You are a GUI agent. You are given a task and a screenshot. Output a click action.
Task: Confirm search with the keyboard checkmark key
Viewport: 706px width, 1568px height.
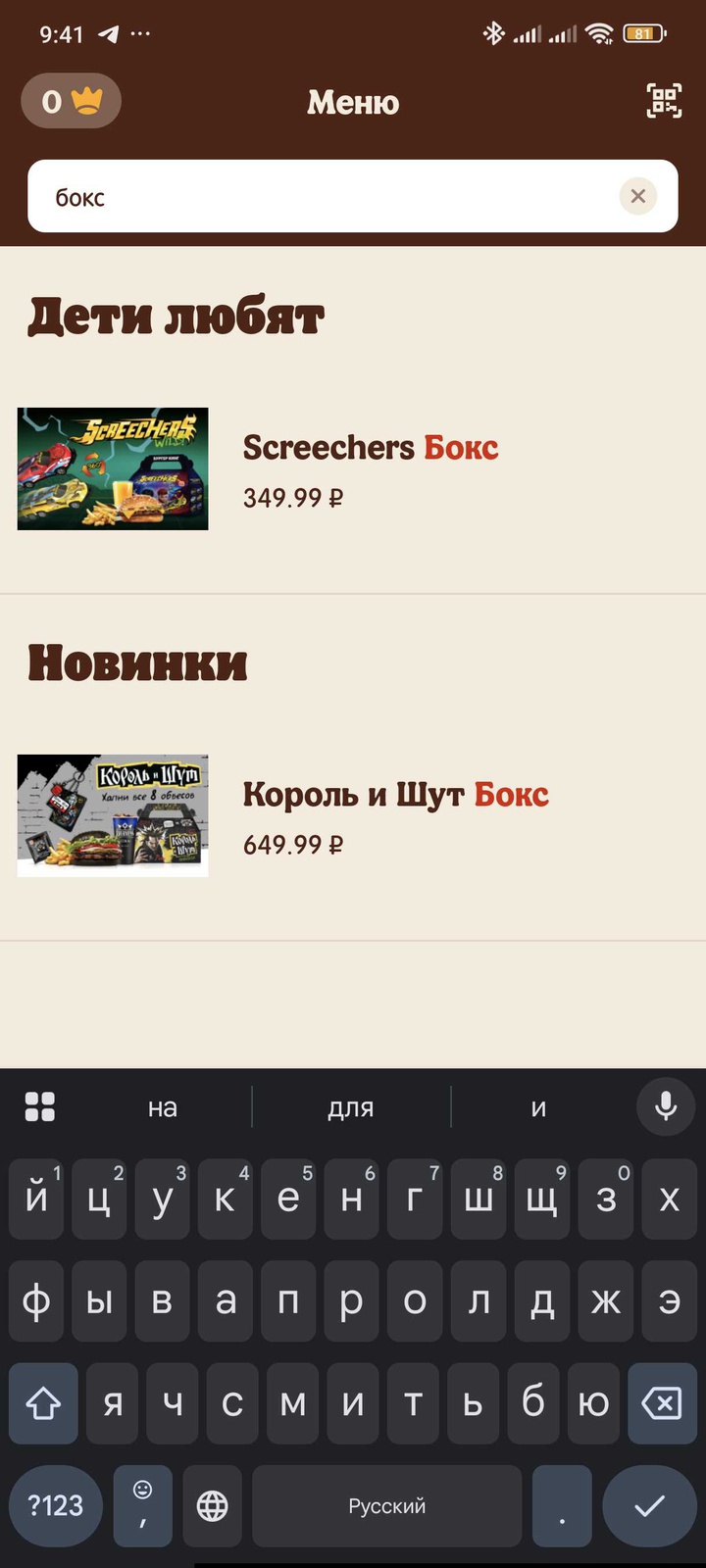tap(649, 1506)
